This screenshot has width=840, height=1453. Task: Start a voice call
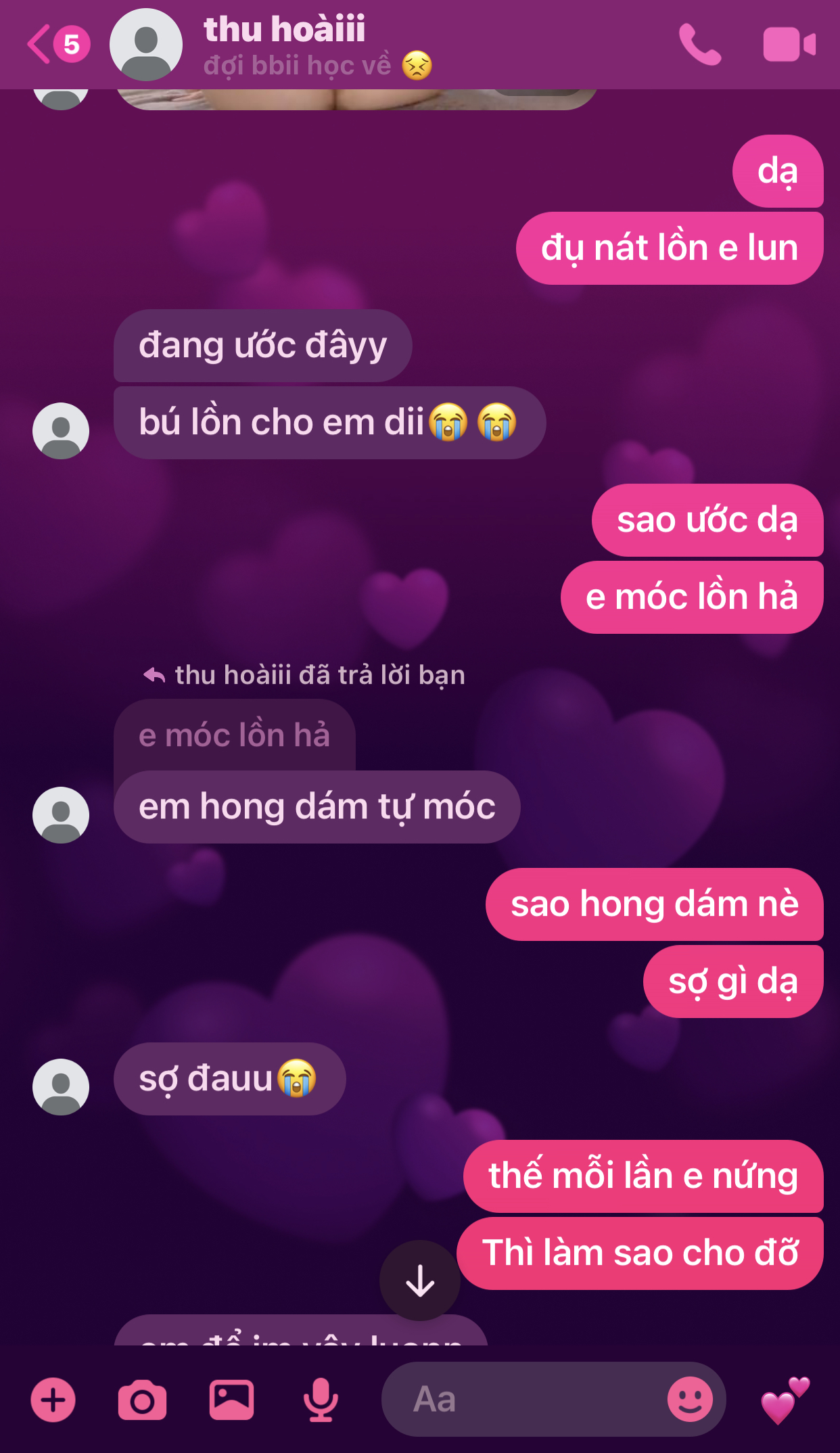(x=699, y=45)
